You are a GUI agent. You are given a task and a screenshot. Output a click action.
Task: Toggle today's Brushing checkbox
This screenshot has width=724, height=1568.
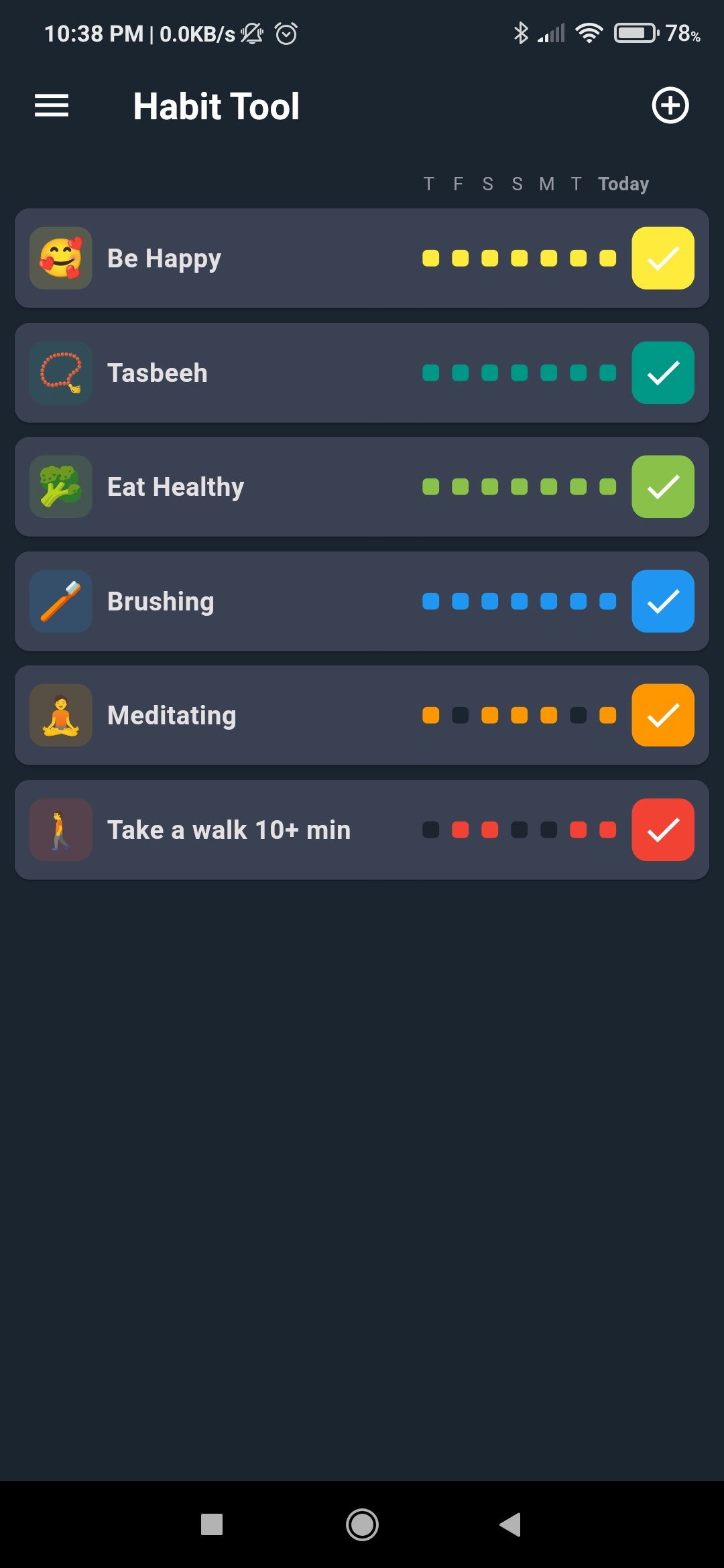(x=662, y=602)
